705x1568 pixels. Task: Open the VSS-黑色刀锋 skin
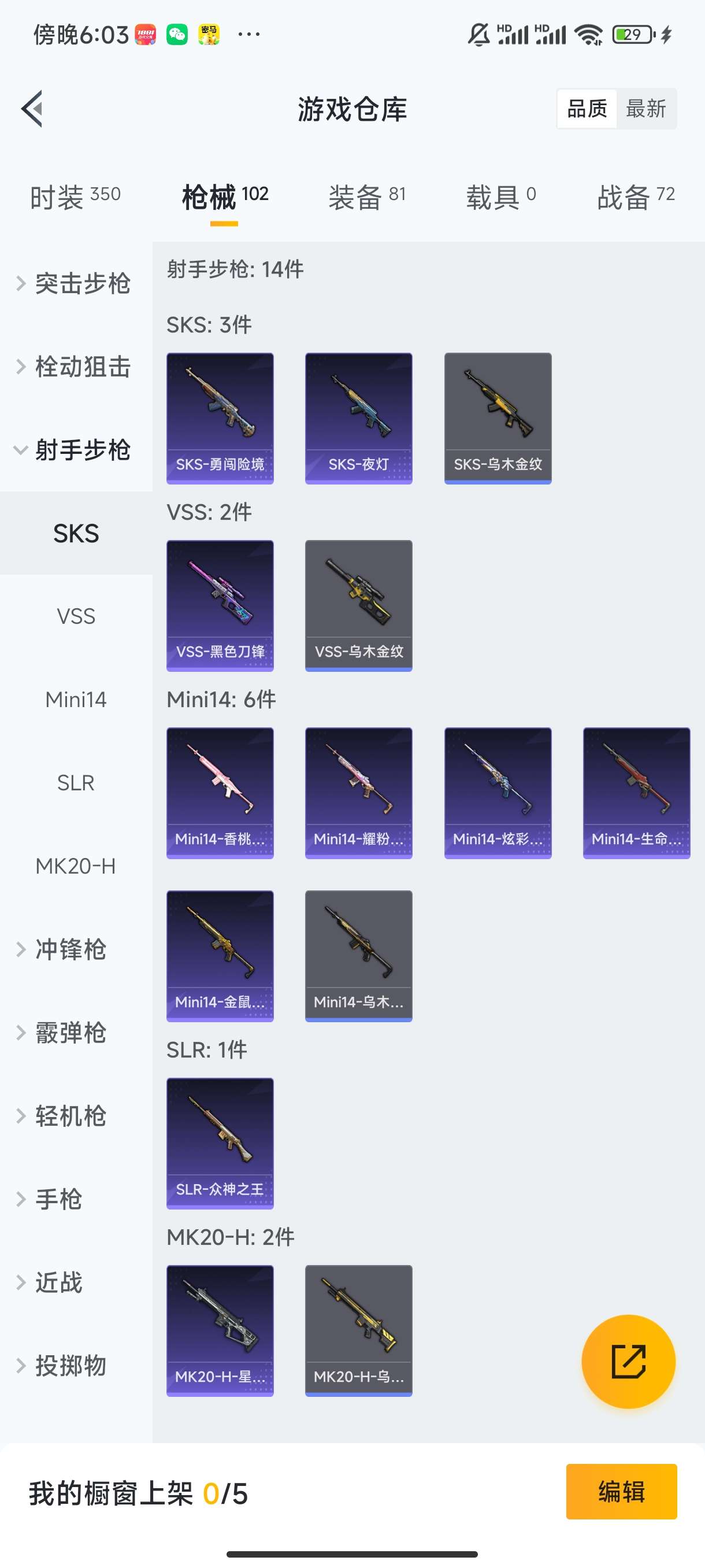pos(220,606)
